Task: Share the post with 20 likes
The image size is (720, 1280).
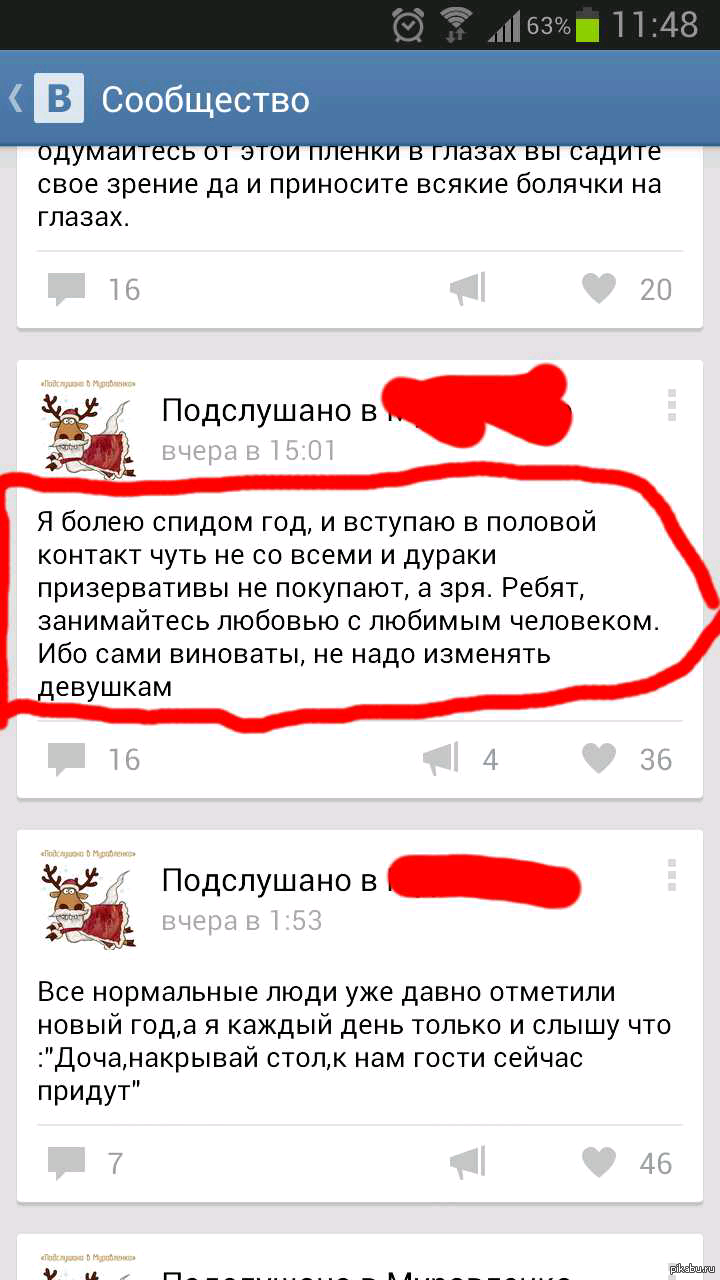Action: click(x=467, y=289)
